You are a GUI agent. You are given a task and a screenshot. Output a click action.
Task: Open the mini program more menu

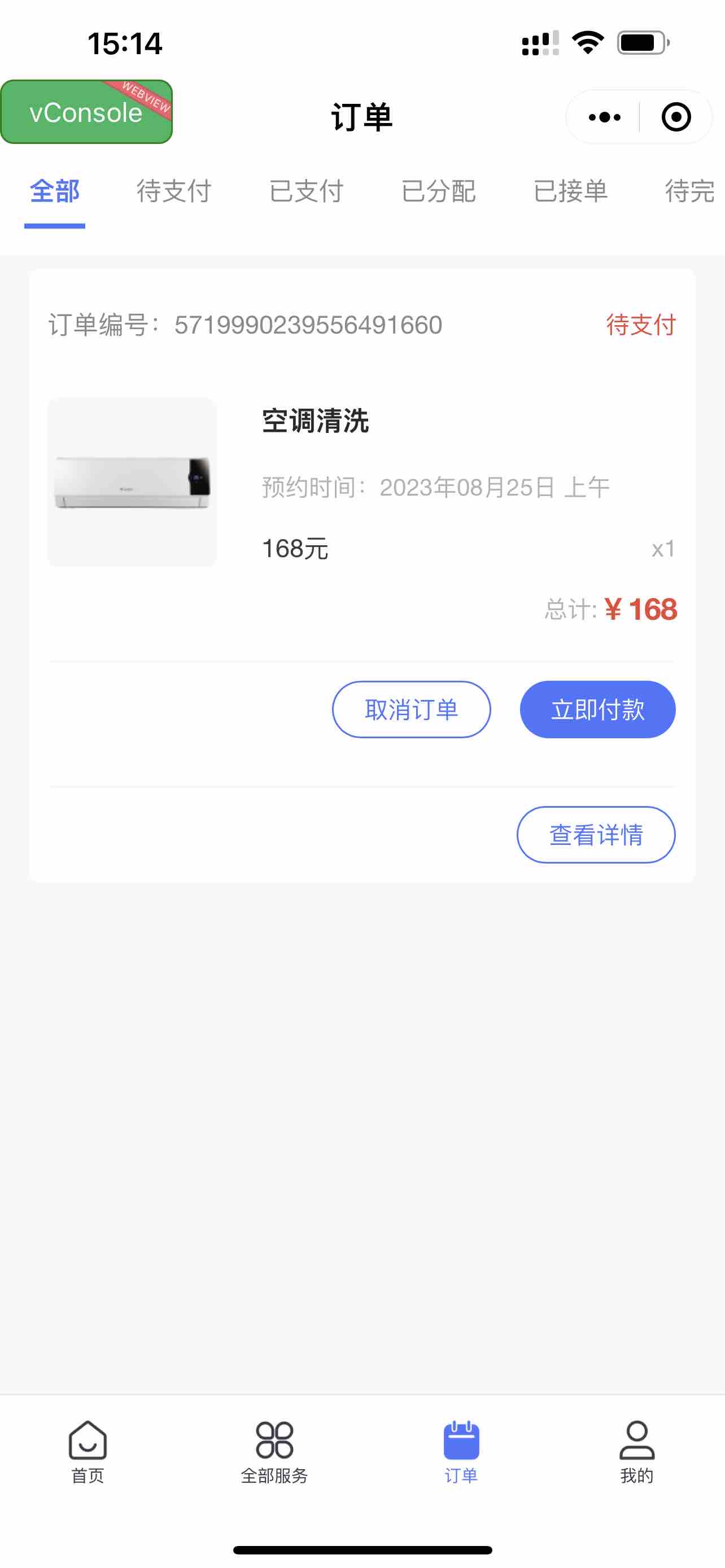tap(604, 117)
